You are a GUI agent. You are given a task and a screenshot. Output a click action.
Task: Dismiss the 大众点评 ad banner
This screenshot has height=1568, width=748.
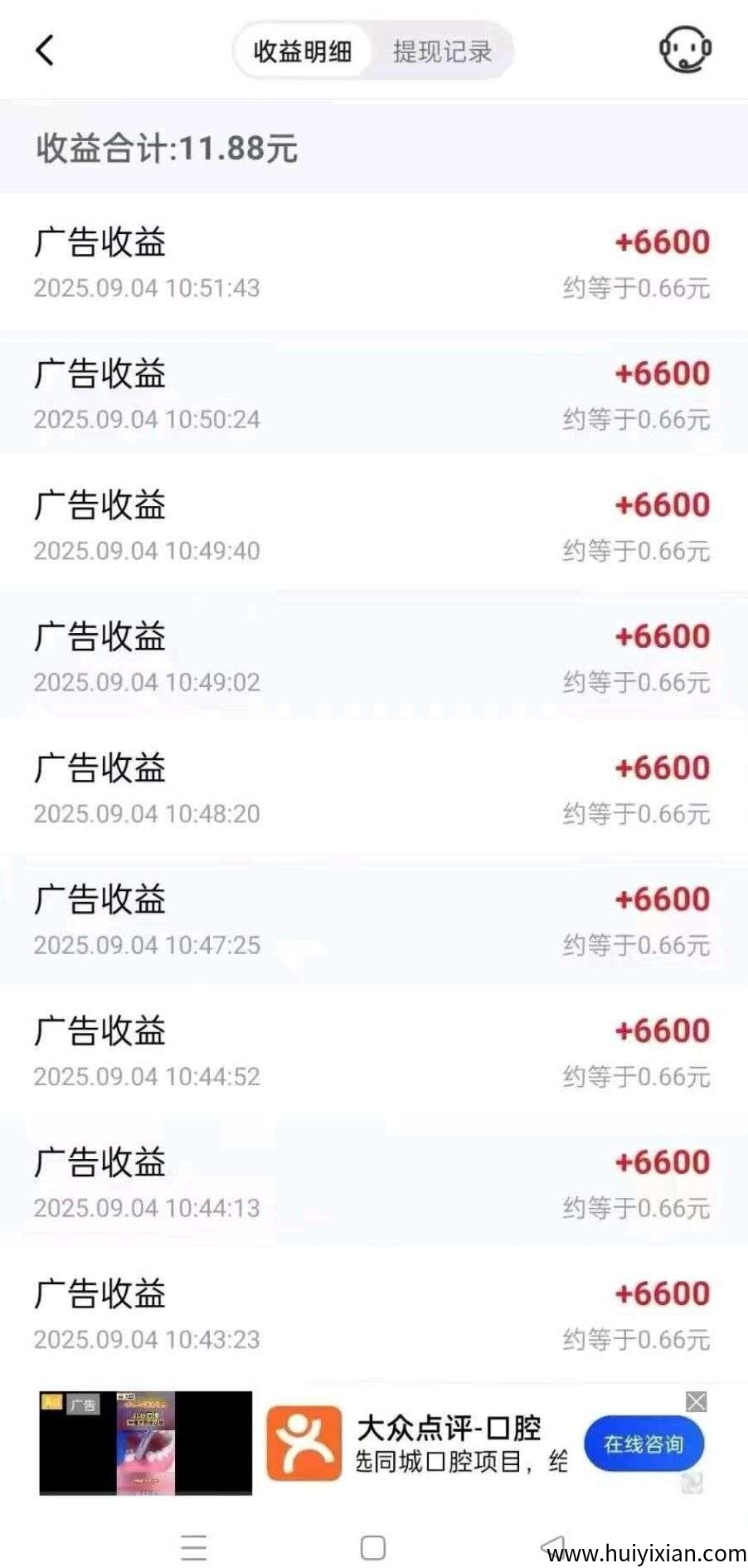click(x=697, y=1401)
